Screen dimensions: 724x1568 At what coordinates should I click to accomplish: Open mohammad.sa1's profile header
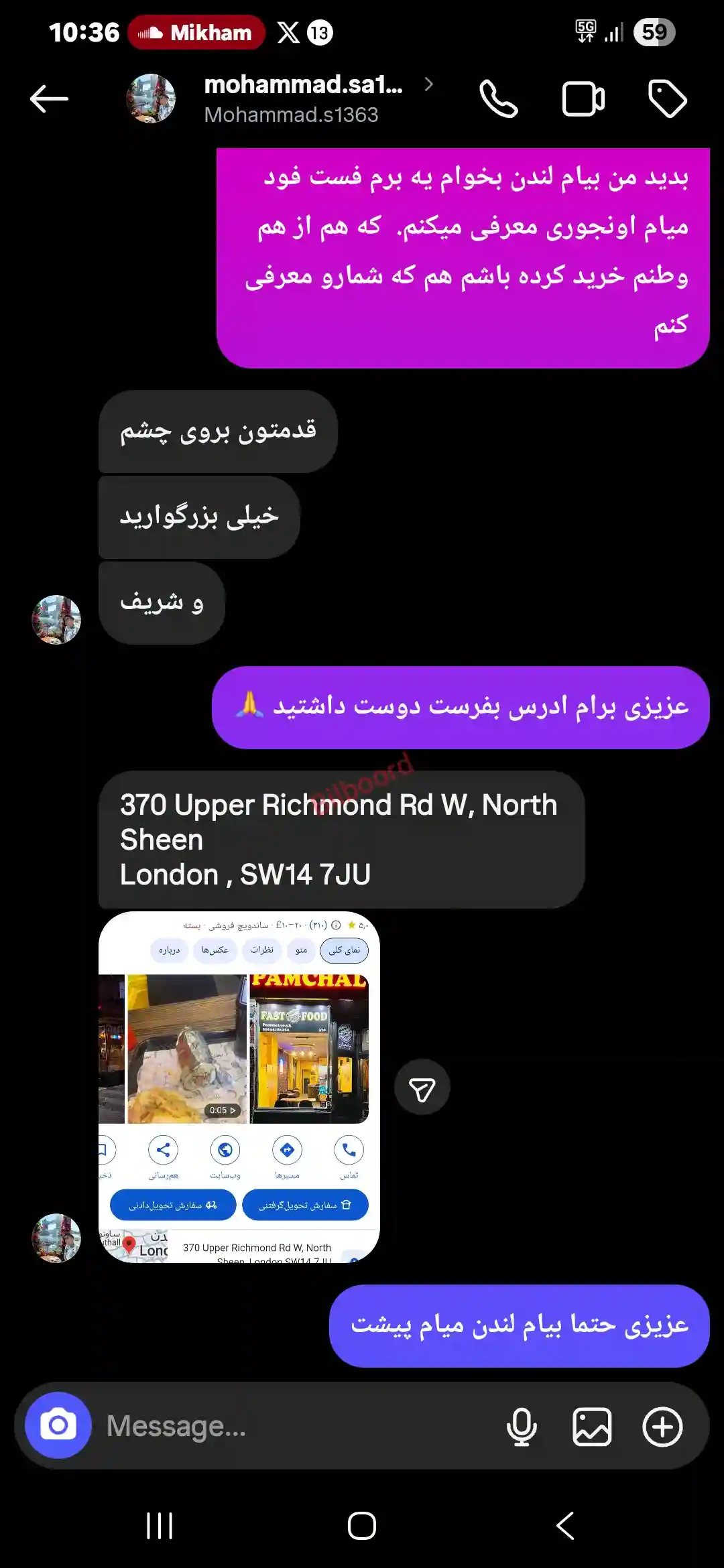(302, 99)
